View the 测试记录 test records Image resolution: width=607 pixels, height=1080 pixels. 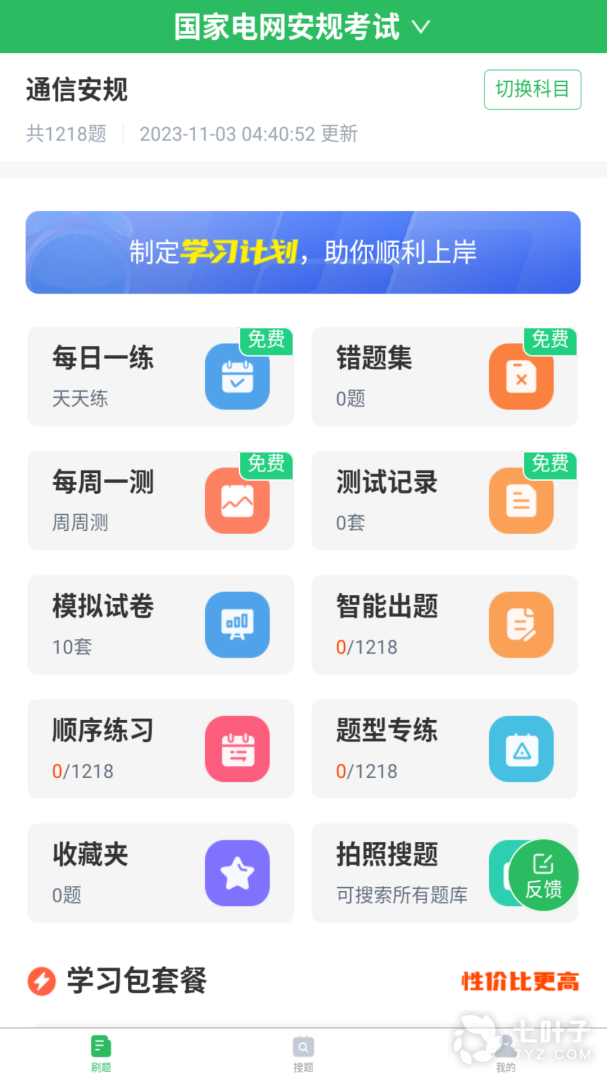tap(444, 501)
